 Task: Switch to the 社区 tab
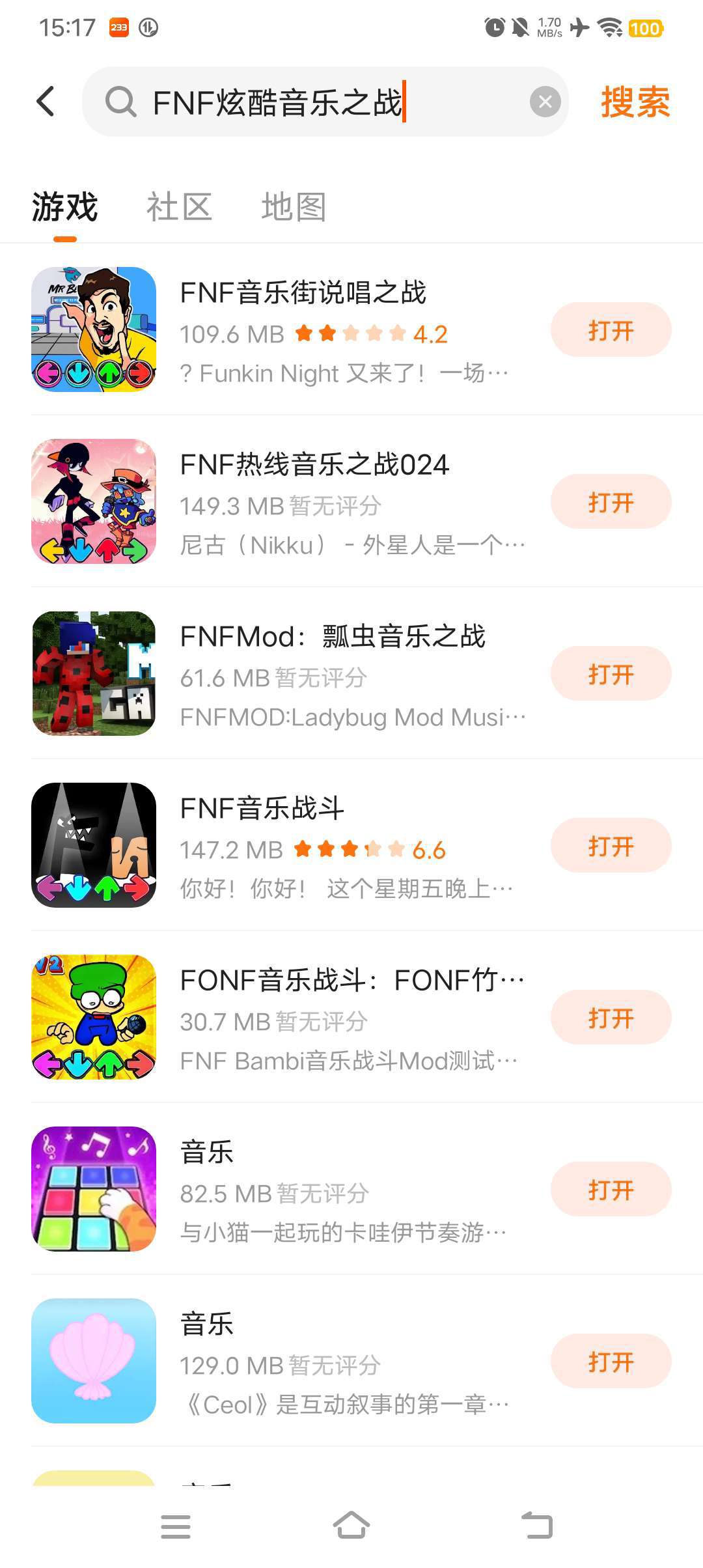pos(179,207)
